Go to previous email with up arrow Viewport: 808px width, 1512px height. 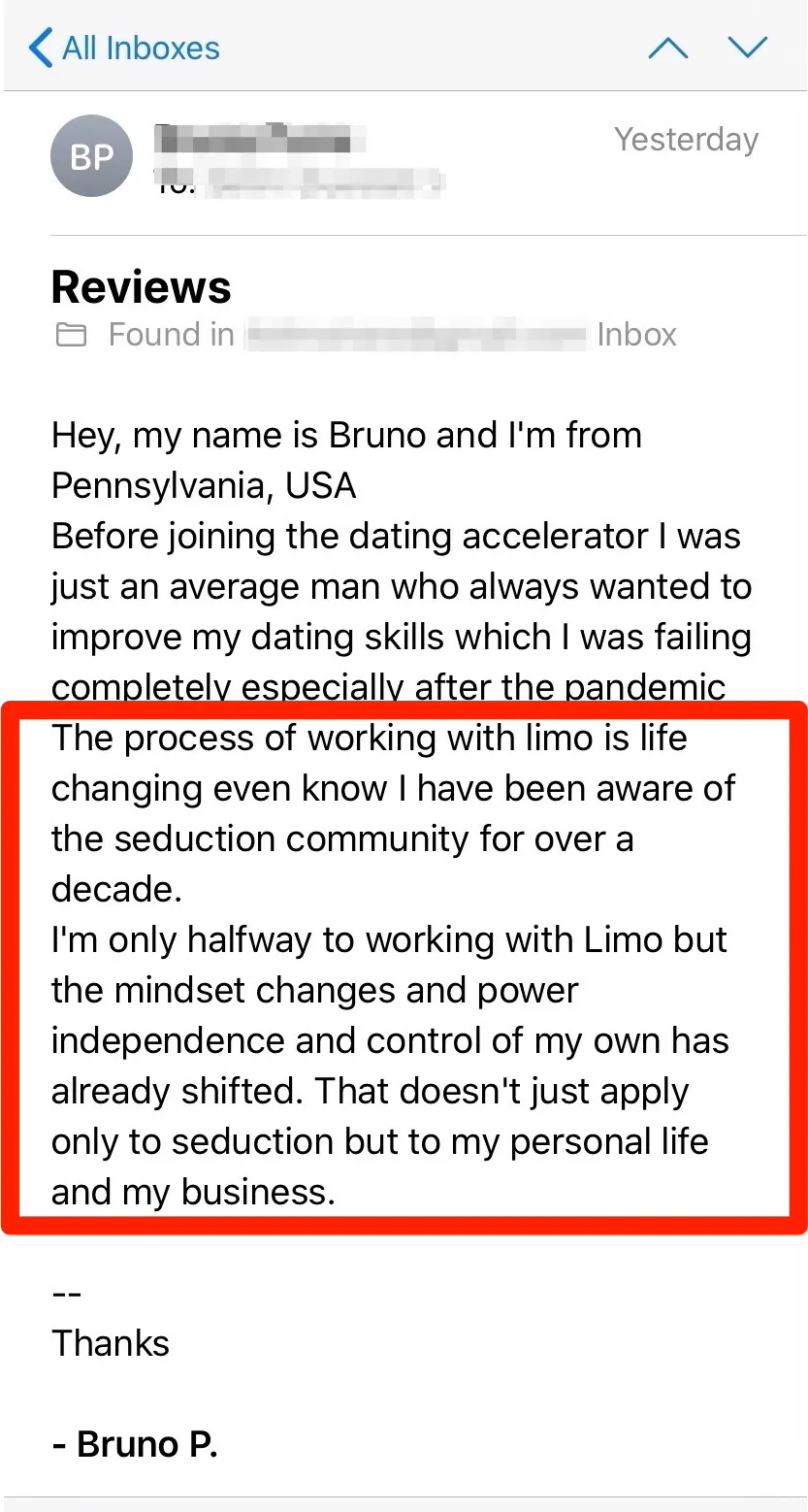pos(667,48)
